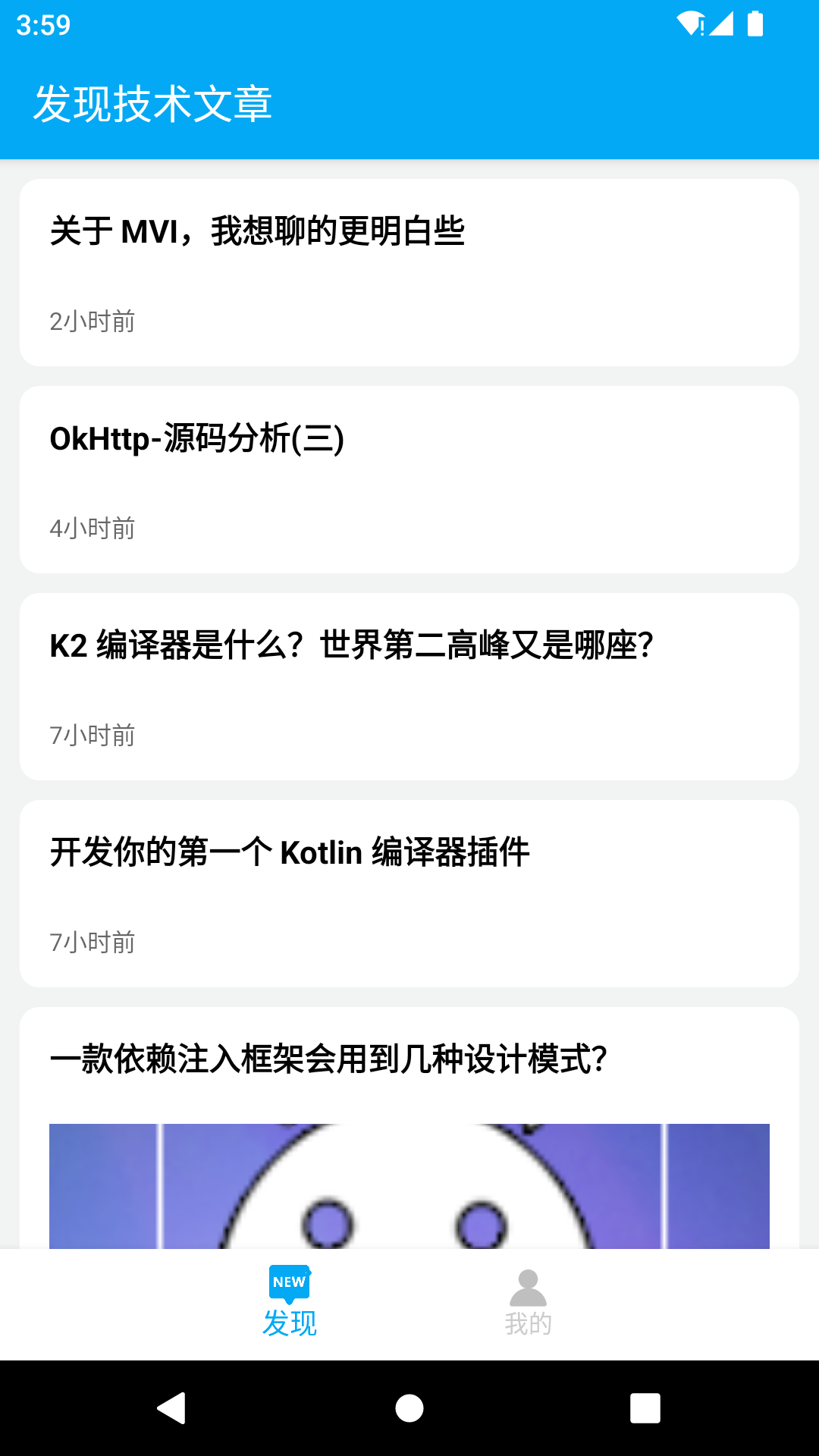Go to the home screen
Image resolution: width=819 pixels, height=1456 pixels.
click(x=409, y=1408)
